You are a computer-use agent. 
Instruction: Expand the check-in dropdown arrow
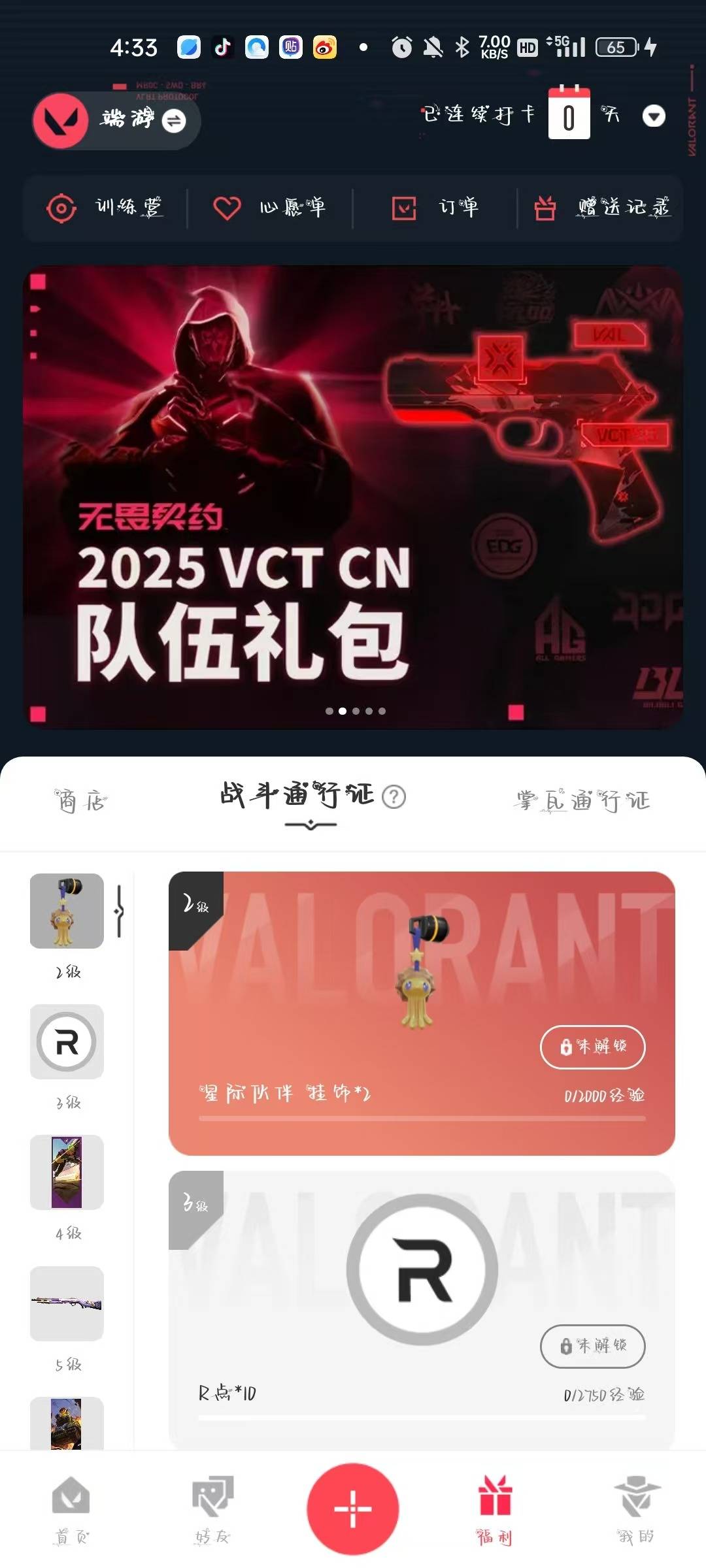653,116
